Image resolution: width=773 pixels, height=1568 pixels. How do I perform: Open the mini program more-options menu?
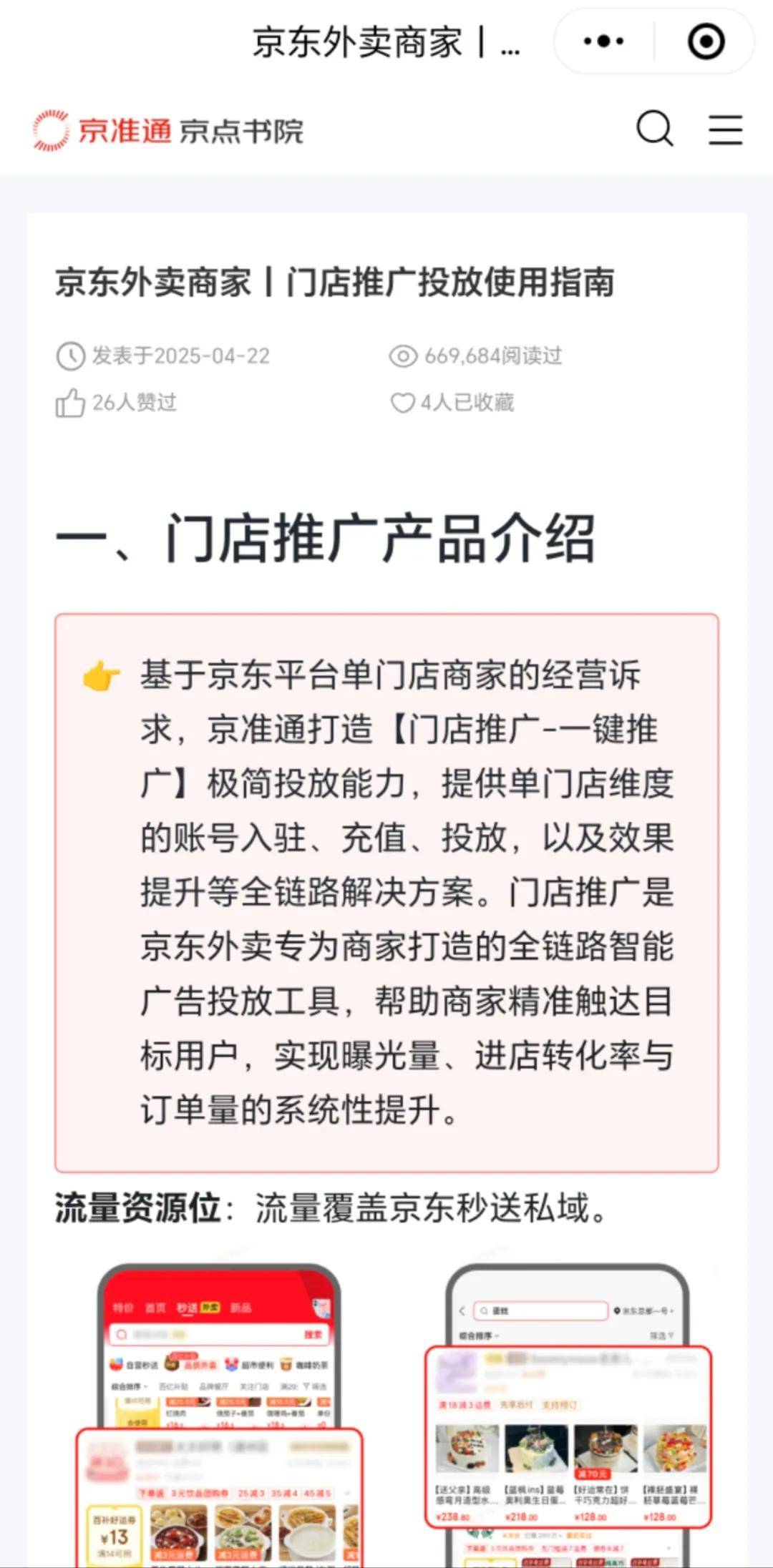pyautogui.click(x=603, y=41)
